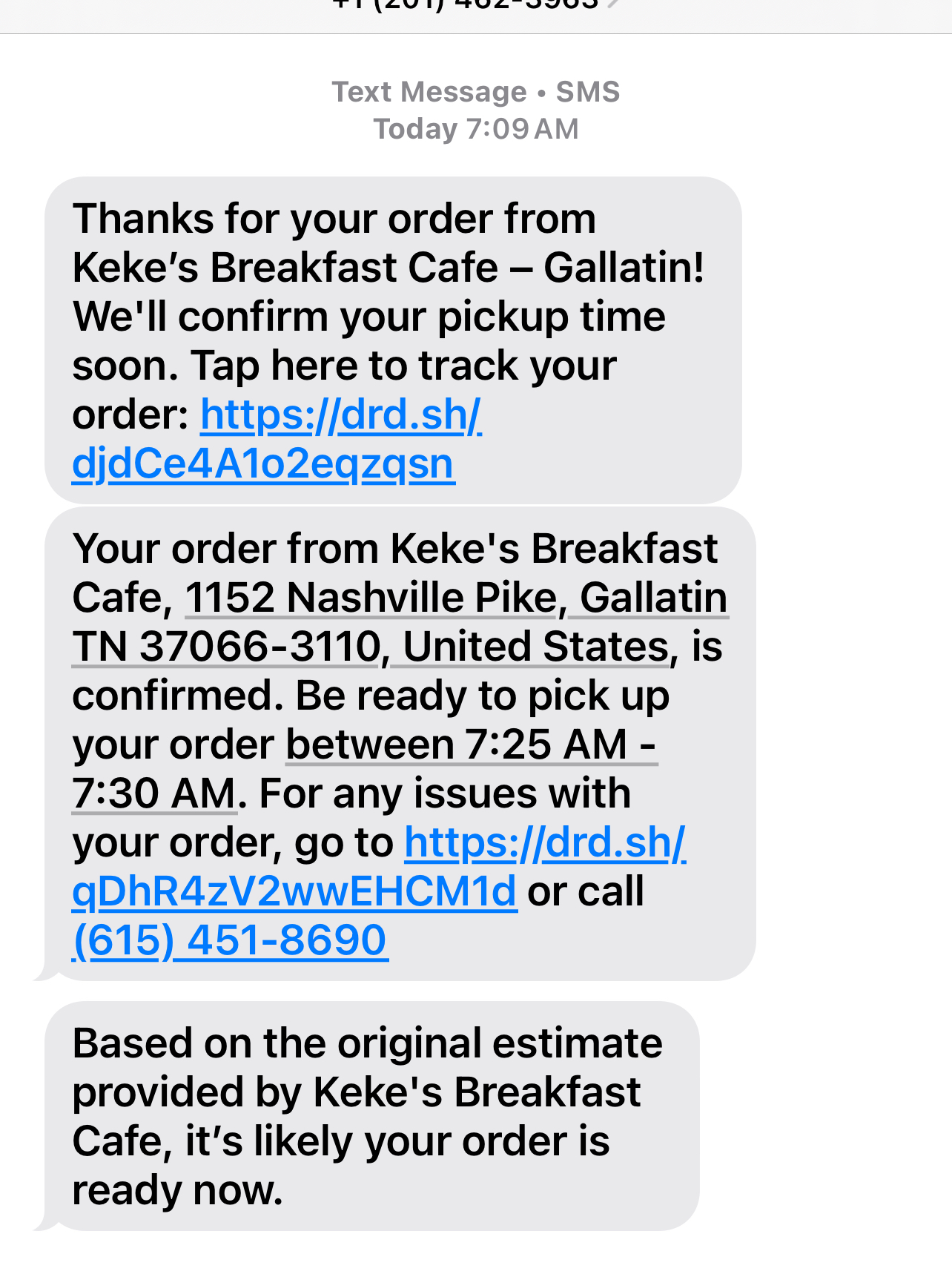Image resolution: width=952 pixels, height=1274 pixels.
Task: Open contact details for the sender's phone number
Action: 475,6
